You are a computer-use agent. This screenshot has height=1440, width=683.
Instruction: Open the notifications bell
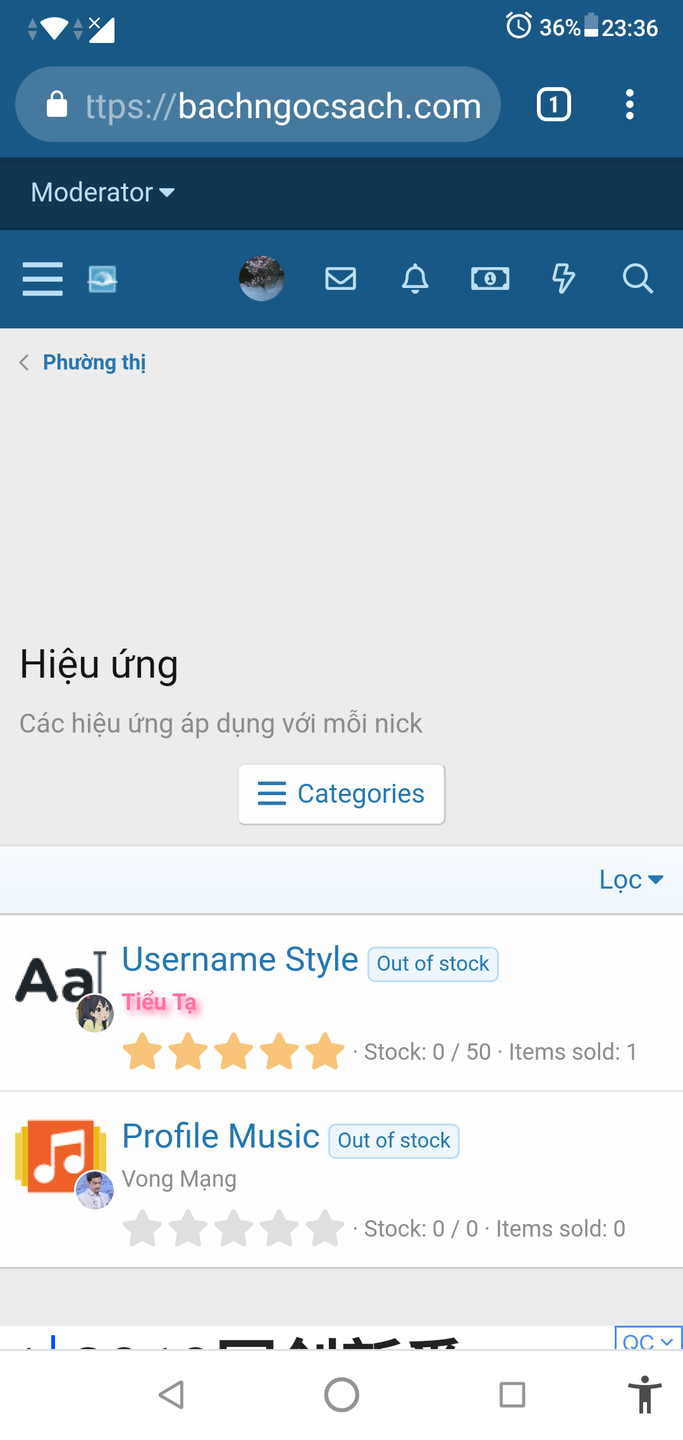coord(415,279)
